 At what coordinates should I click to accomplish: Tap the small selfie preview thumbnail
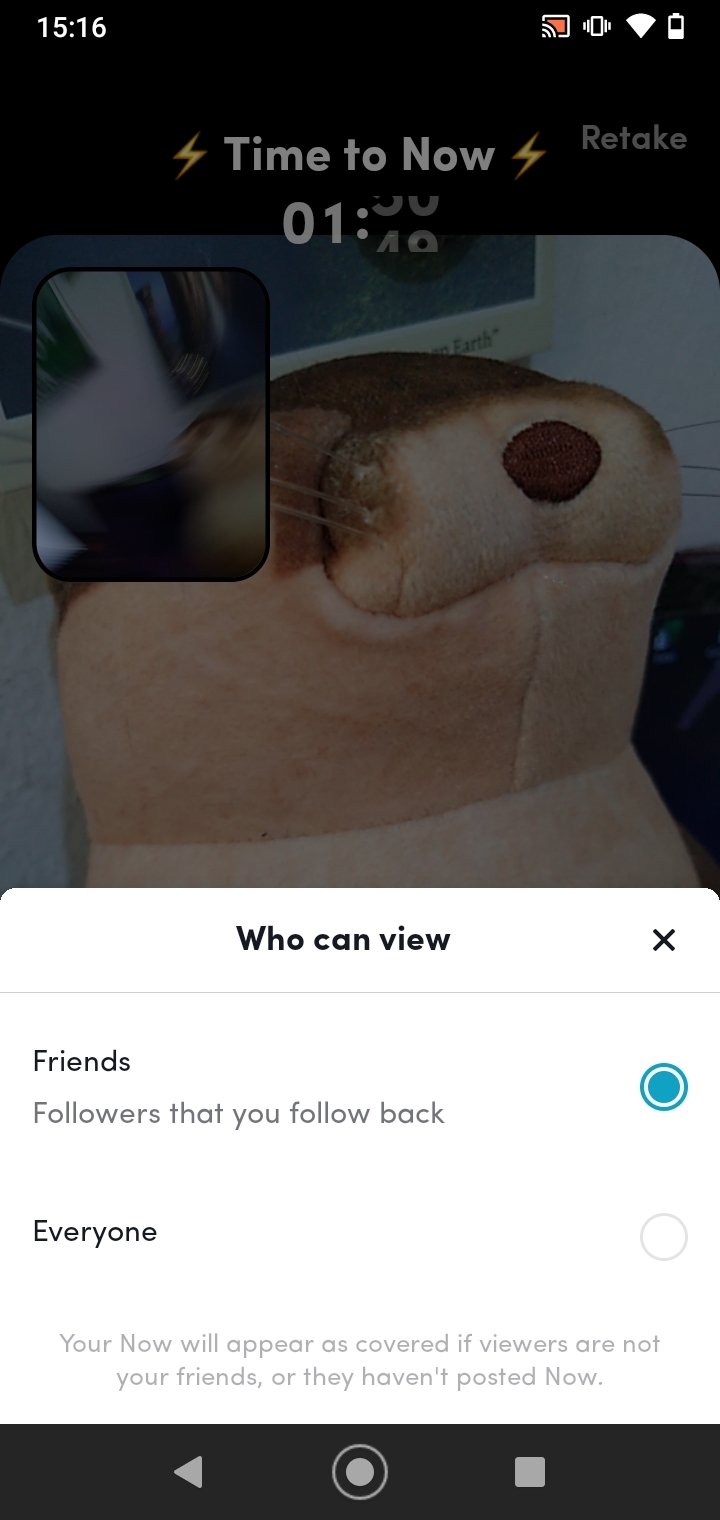151,424
